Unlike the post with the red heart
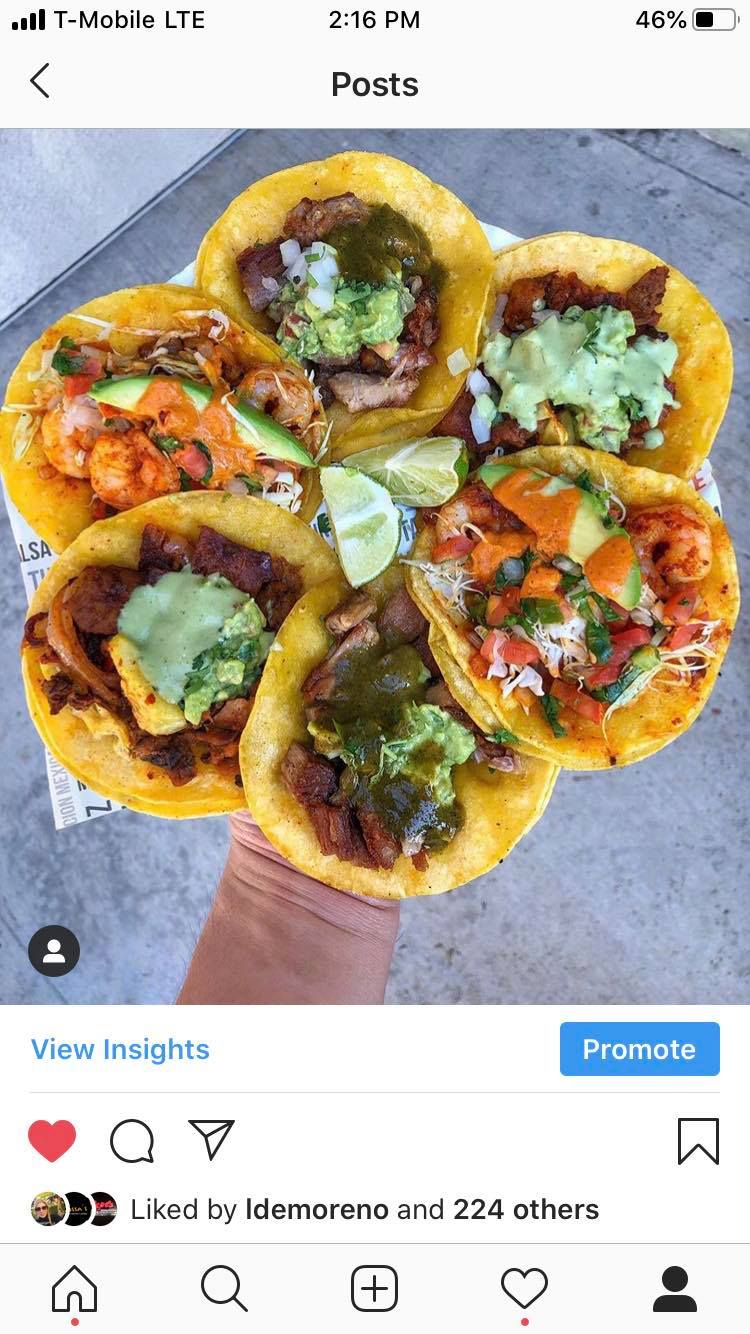Image resolution: width=750 pixels, height=1334 pixels. (52, 1140)
